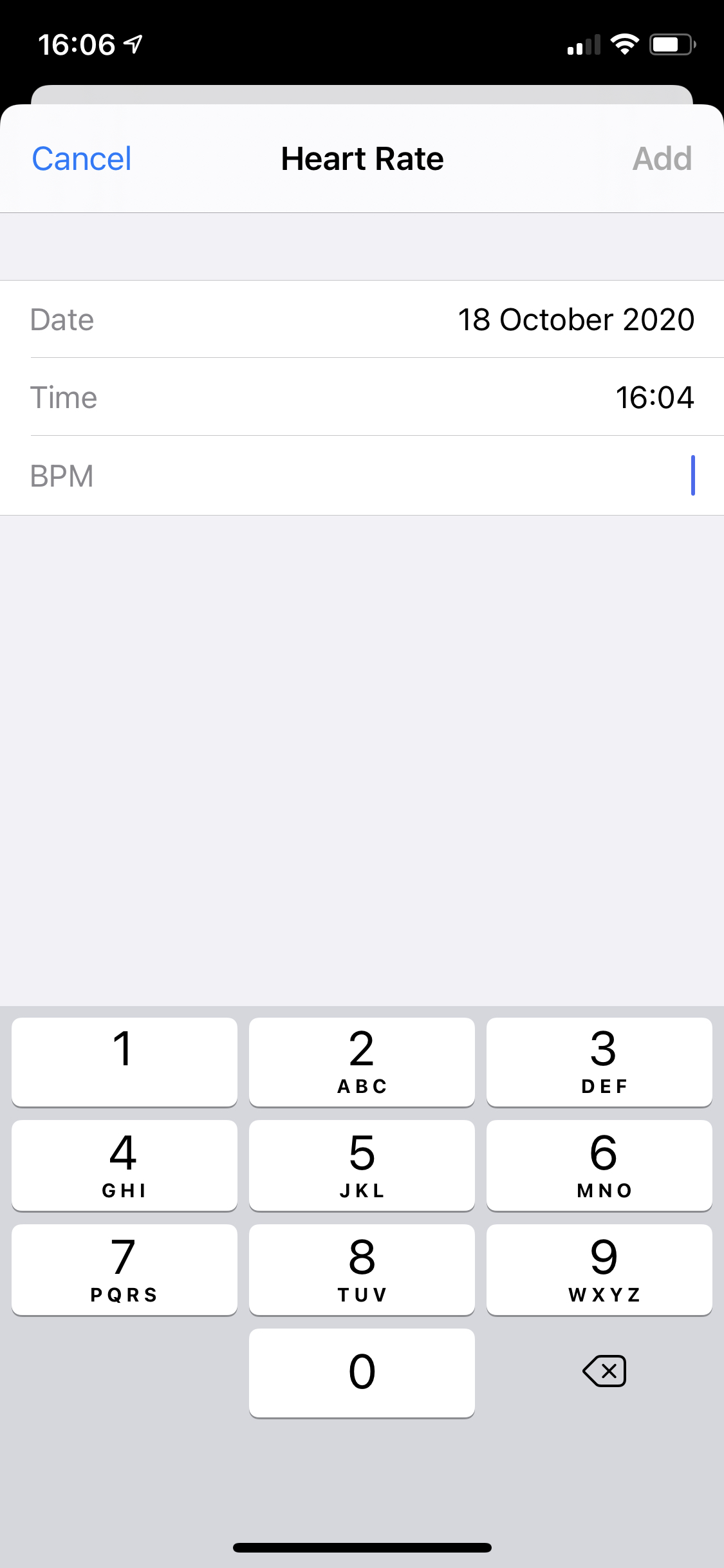
Task: Cancel the heart rate entry
Action: (82, 158)
